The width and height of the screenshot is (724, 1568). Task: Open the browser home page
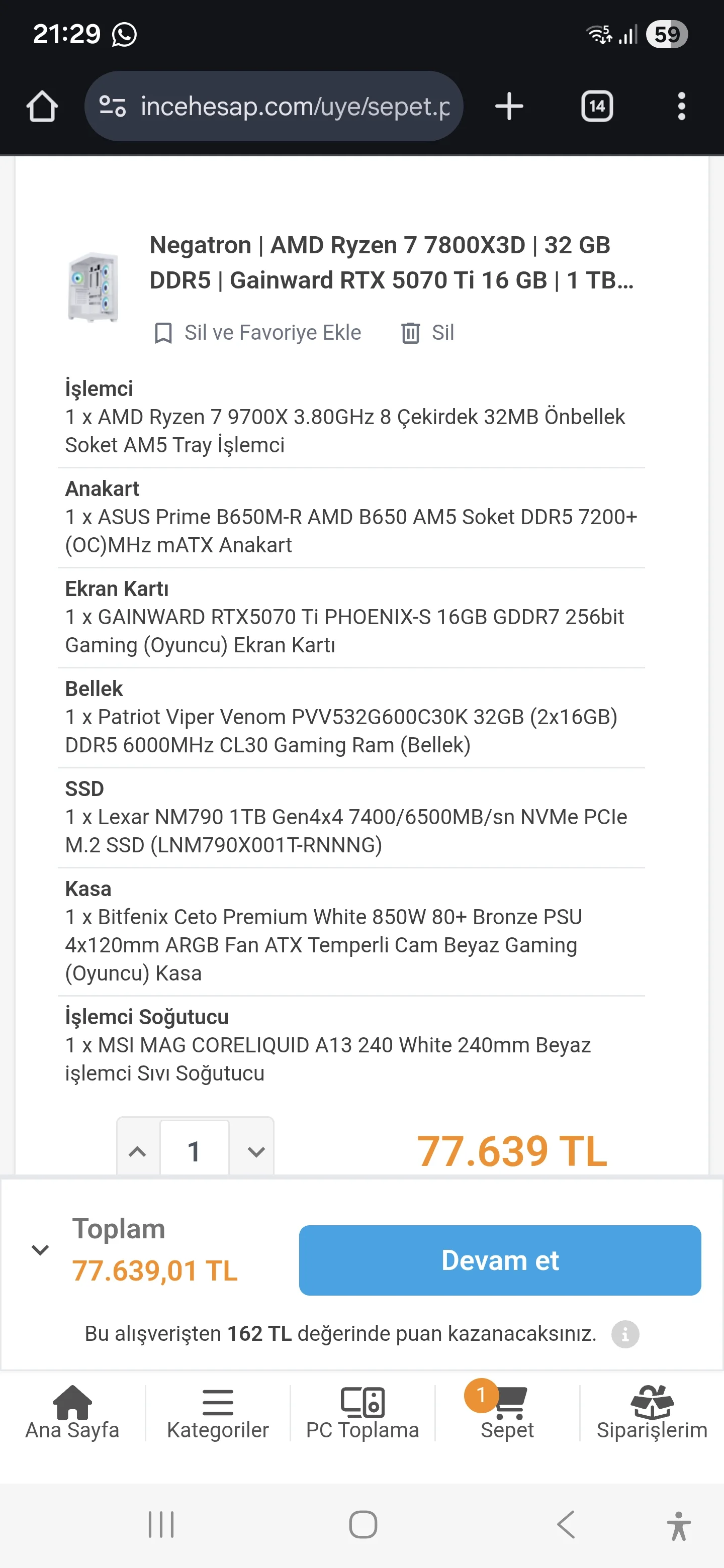(42, 107)
